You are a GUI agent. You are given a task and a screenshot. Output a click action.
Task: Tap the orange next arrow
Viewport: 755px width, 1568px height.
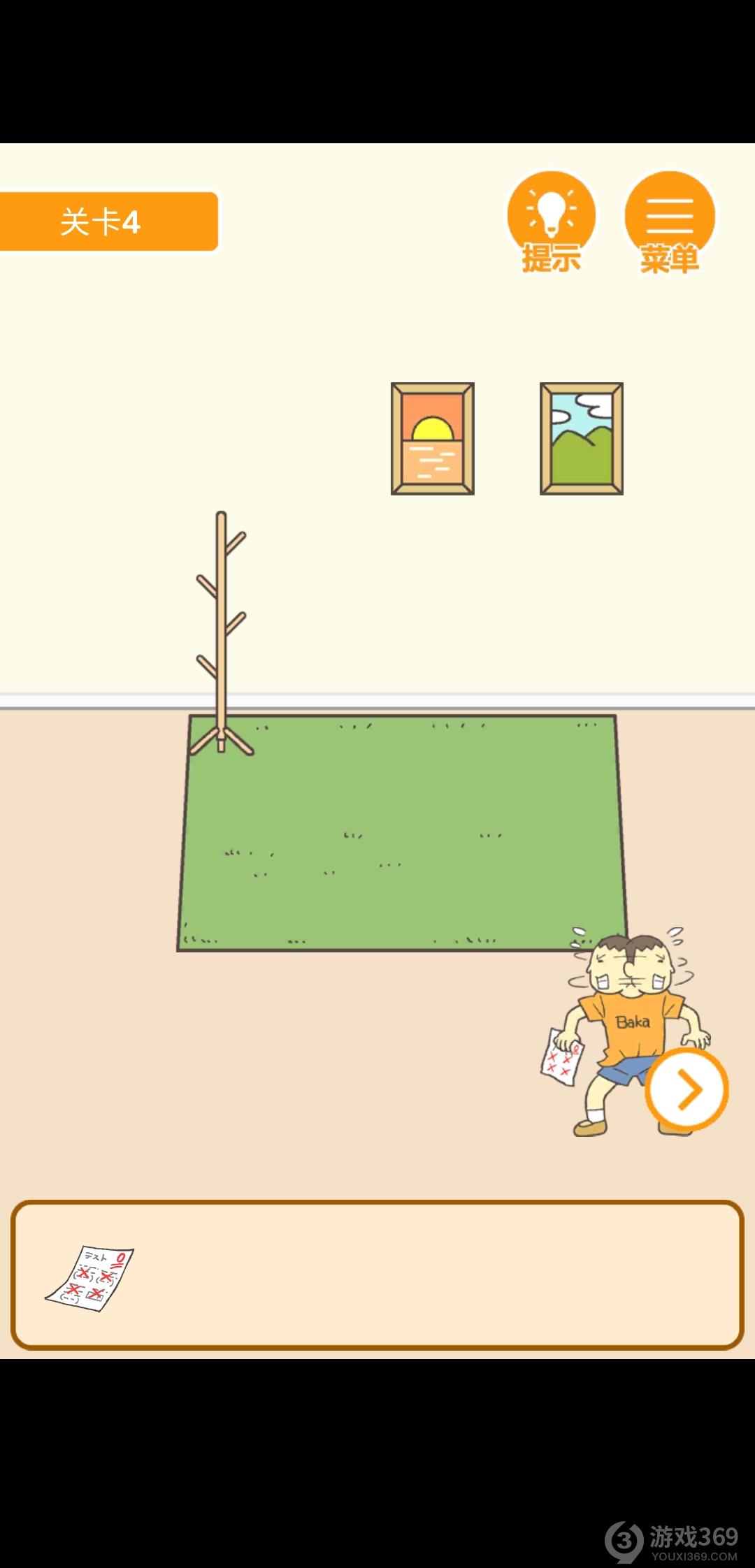coord(686,1089)
